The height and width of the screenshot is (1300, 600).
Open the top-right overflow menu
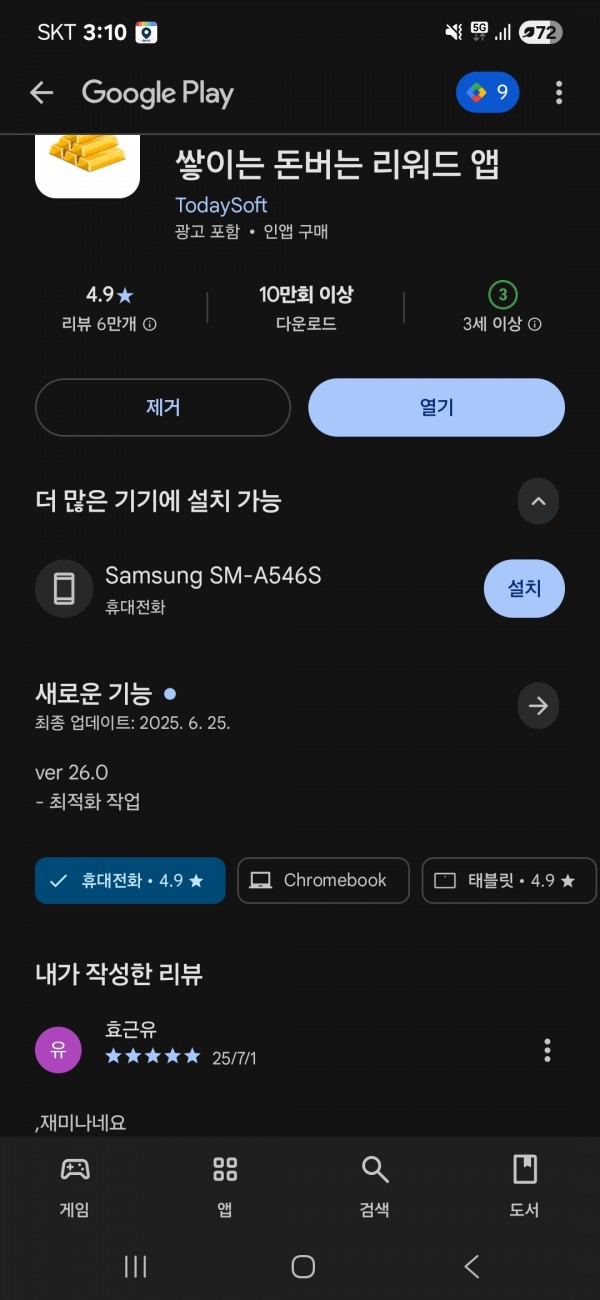point(558,93)
